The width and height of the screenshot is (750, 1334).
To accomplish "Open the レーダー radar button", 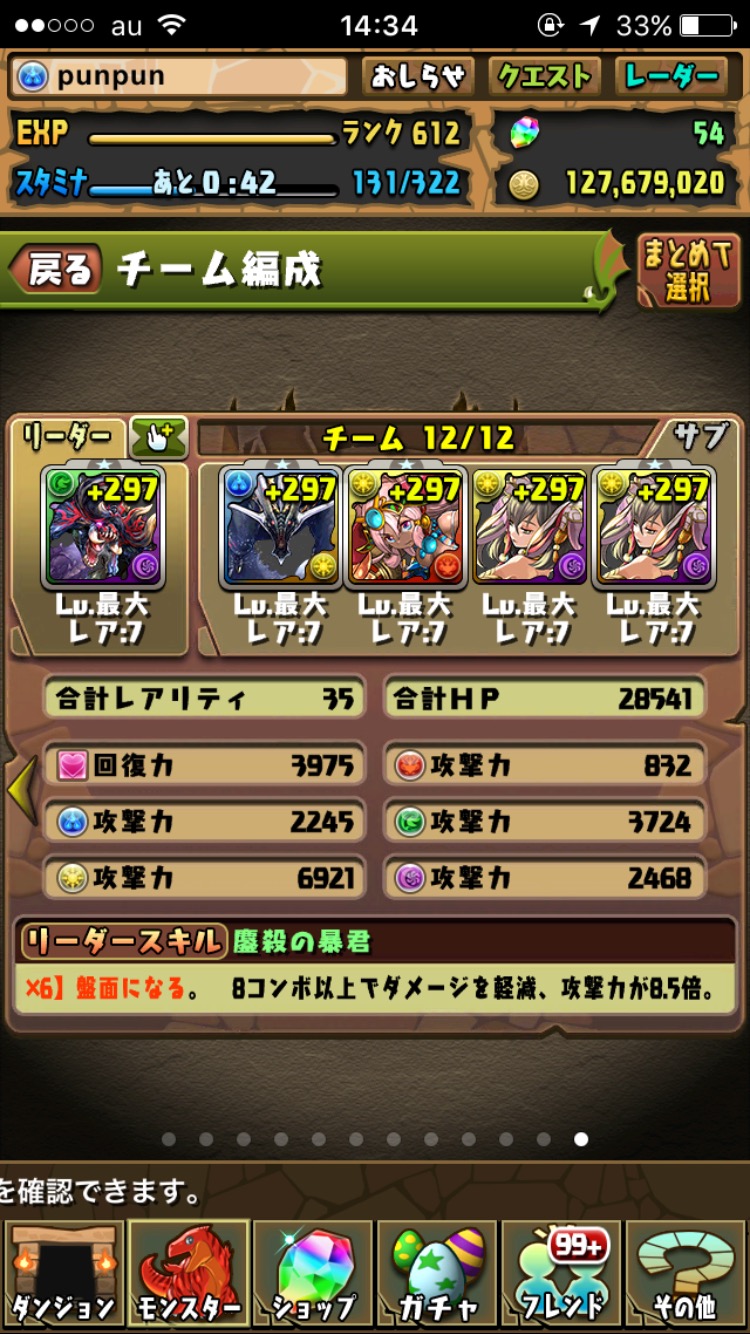I will pyautogui.click(x=672, y=76).
